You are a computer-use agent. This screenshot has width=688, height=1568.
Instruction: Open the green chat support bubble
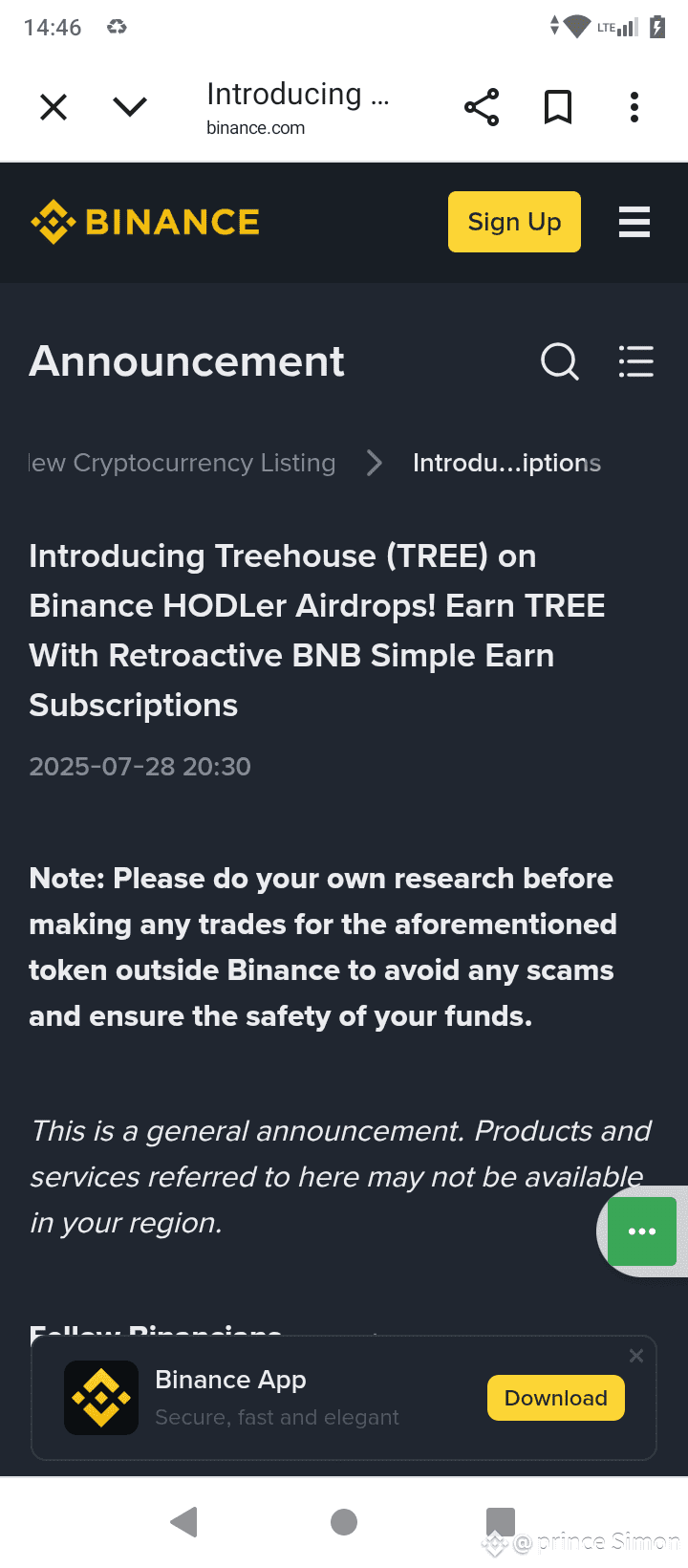642,1231
